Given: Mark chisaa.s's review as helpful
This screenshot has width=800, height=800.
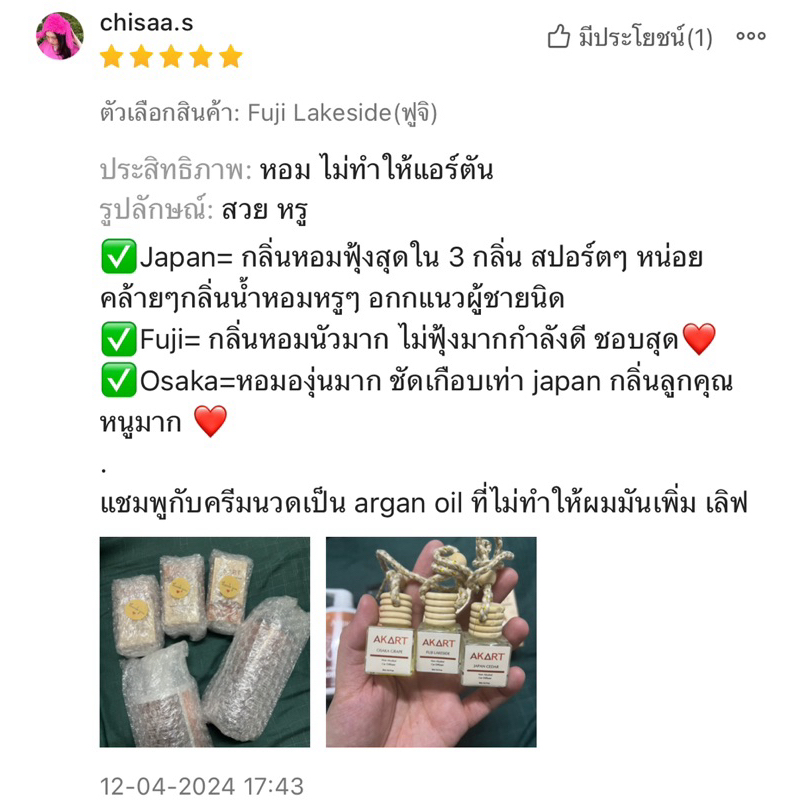Looking at the screenshot, I should (629, 38).
